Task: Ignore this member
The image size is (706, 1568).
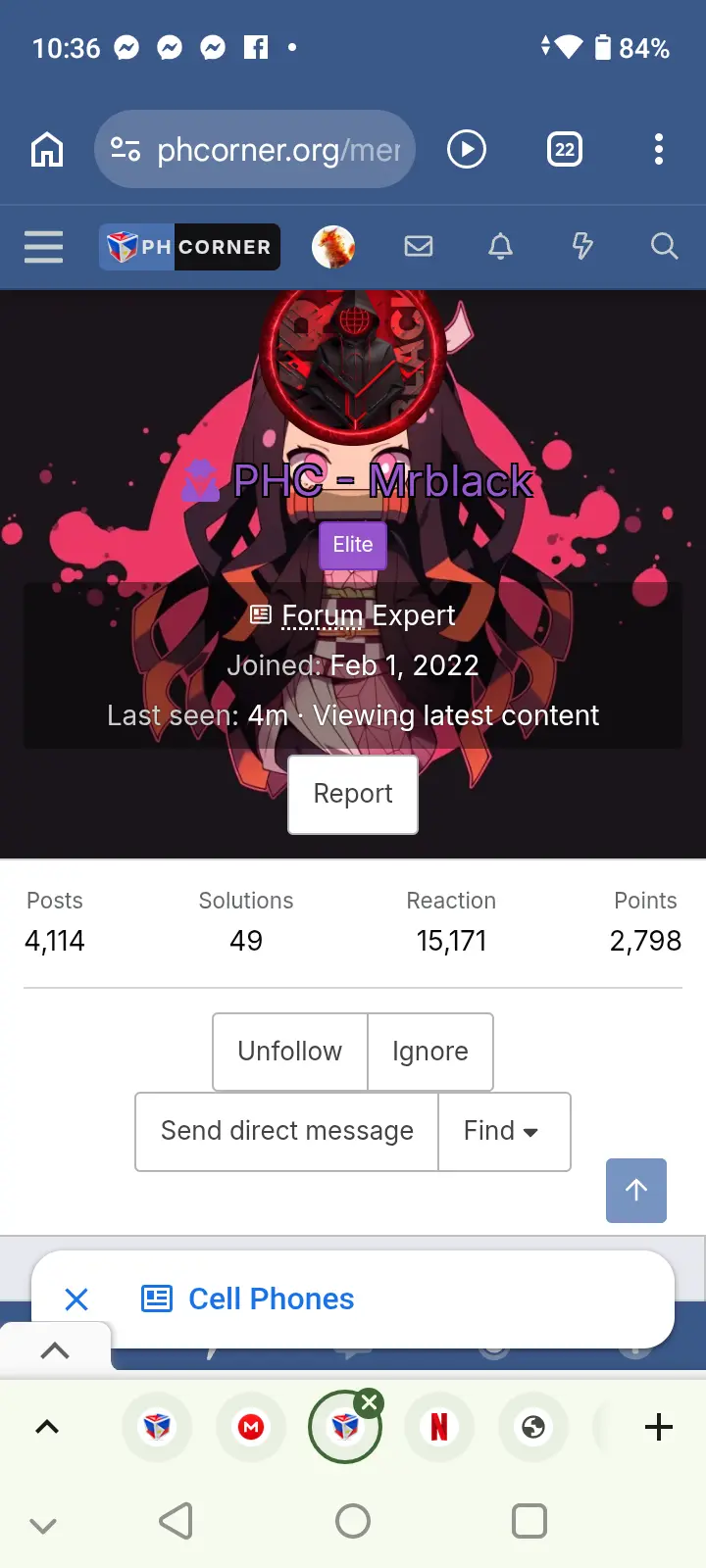Action: tap(430, 1052)
